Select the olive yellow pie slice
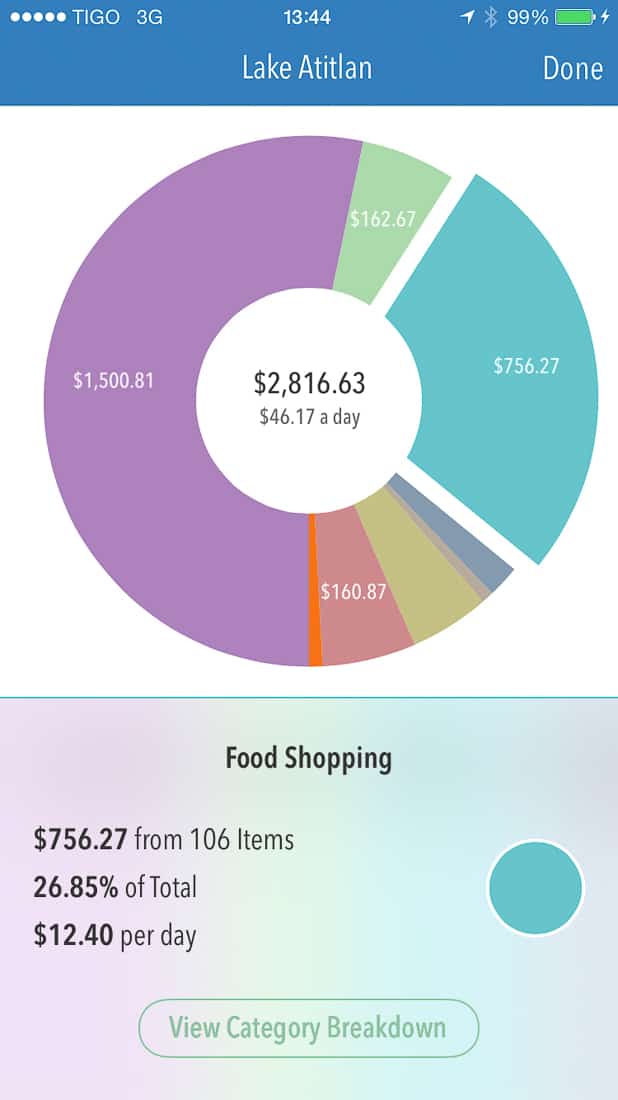The width and height of the screenshot is (618, 1100). click(421, 568)
